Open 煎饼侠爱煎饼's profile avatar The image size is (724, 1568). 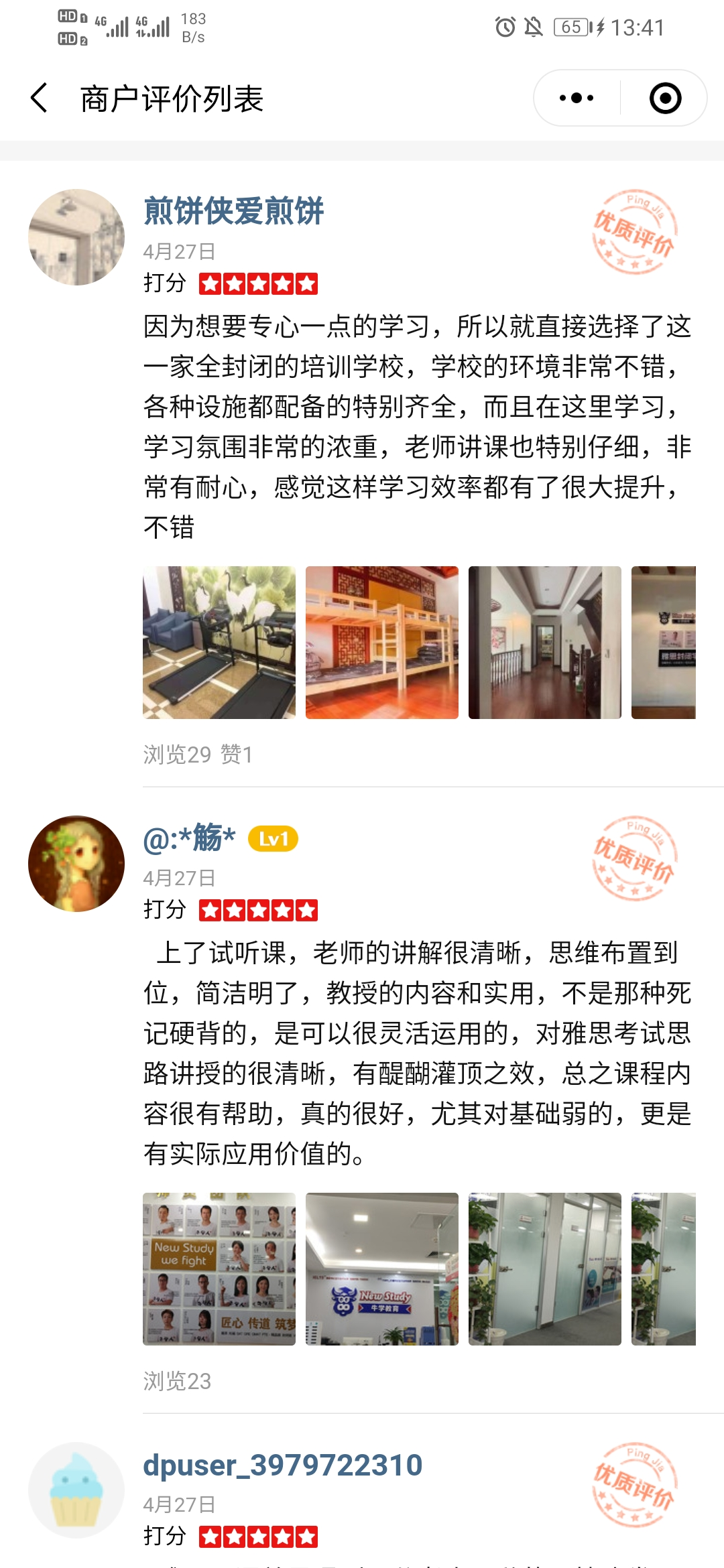pos(76,237)
